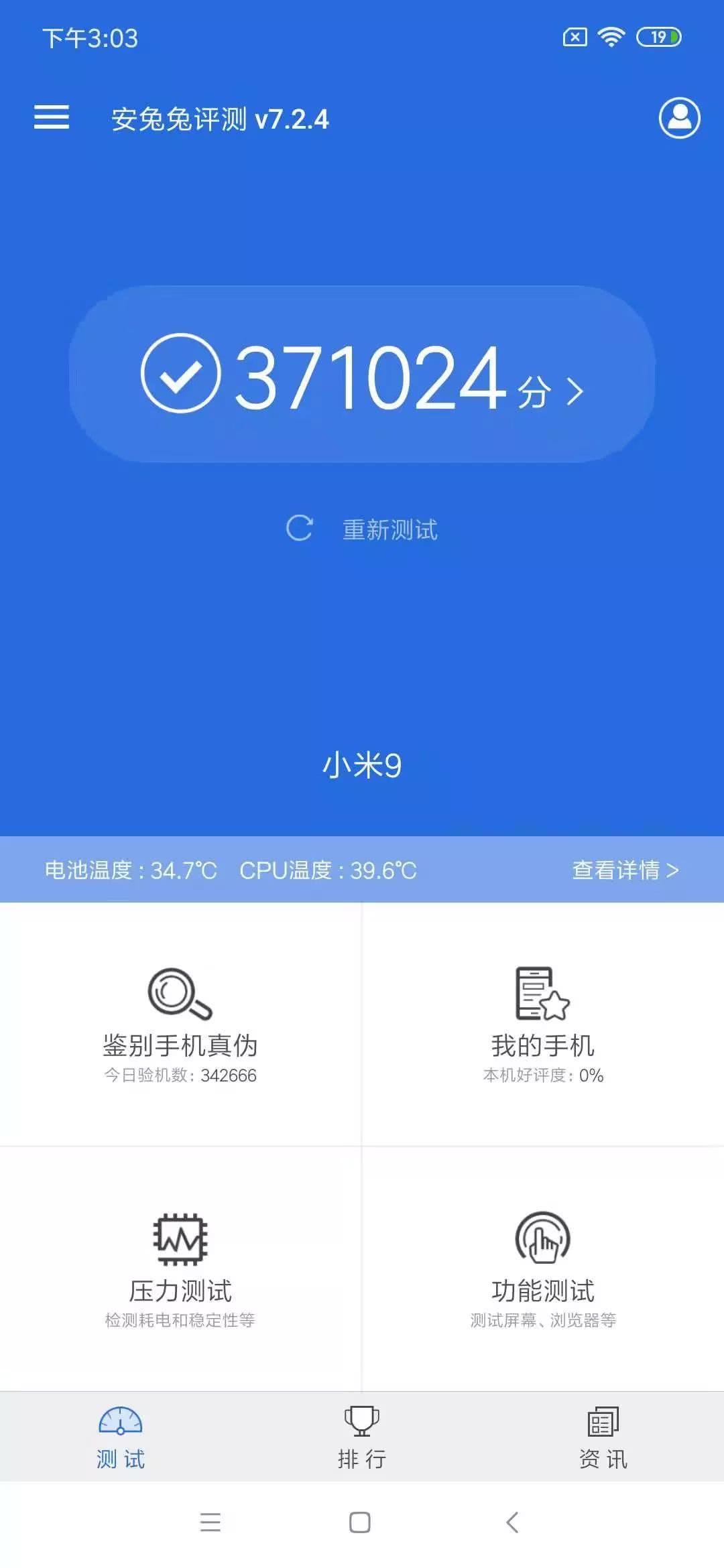Switch to the 测试 tab
This screenshot has height=1568, width=724.
point(121,1437)
